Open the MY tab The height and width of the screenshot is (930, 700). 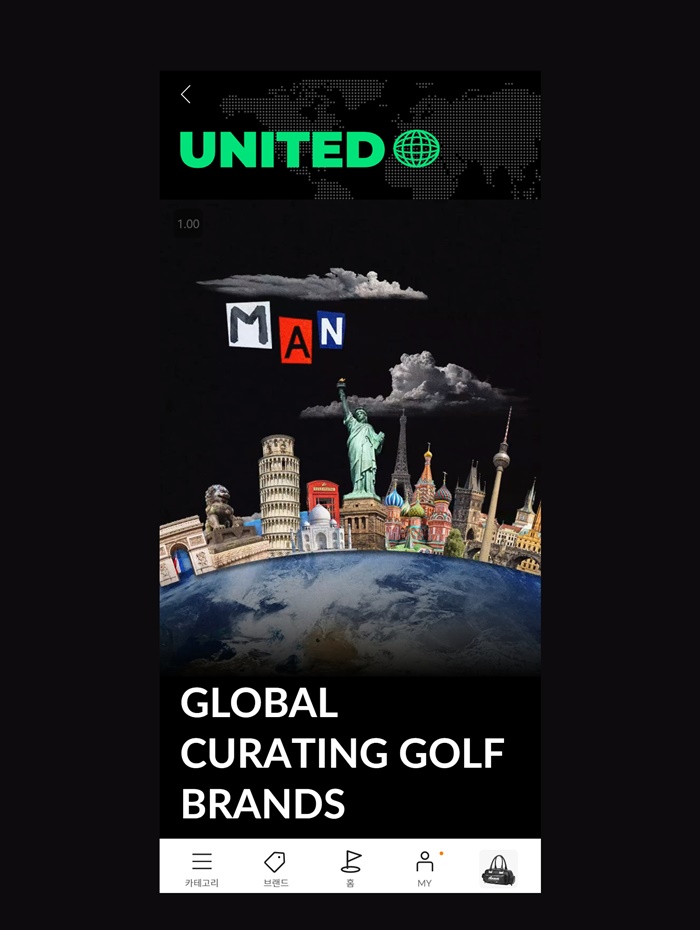coord(425,867)
